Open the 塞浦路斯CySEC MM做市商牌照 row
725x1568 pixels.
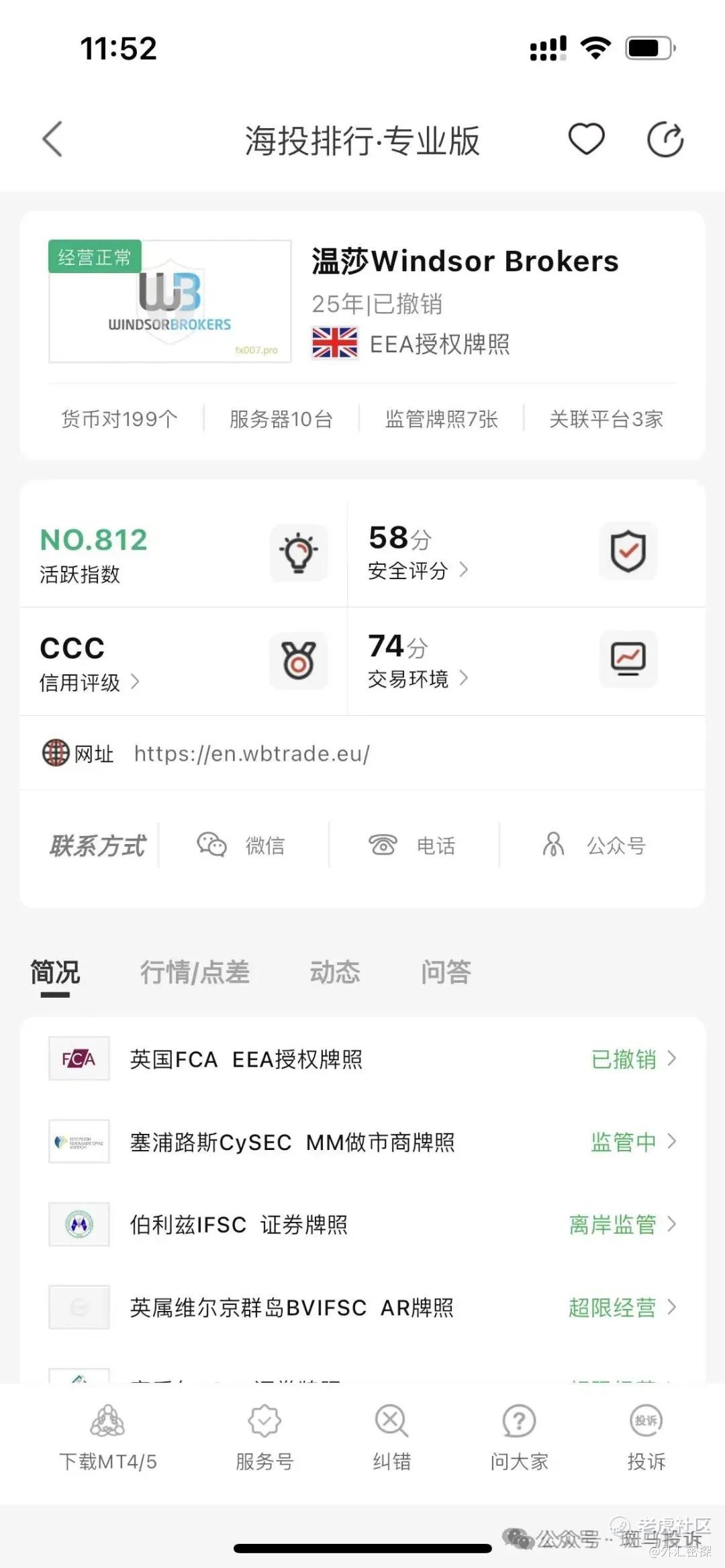(362, 1141)
